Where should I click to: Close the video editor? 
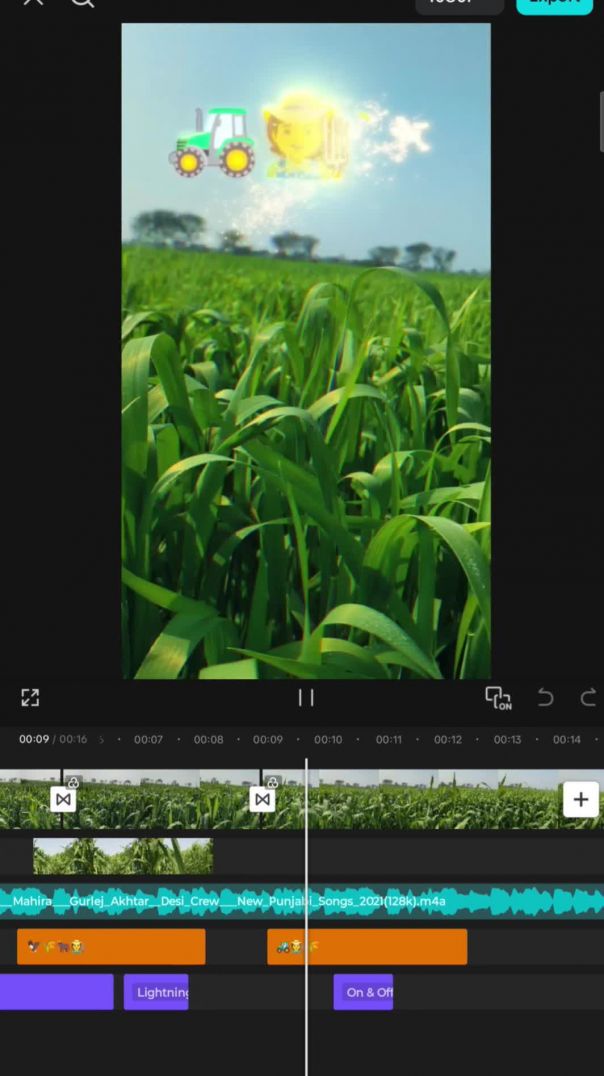33,3
